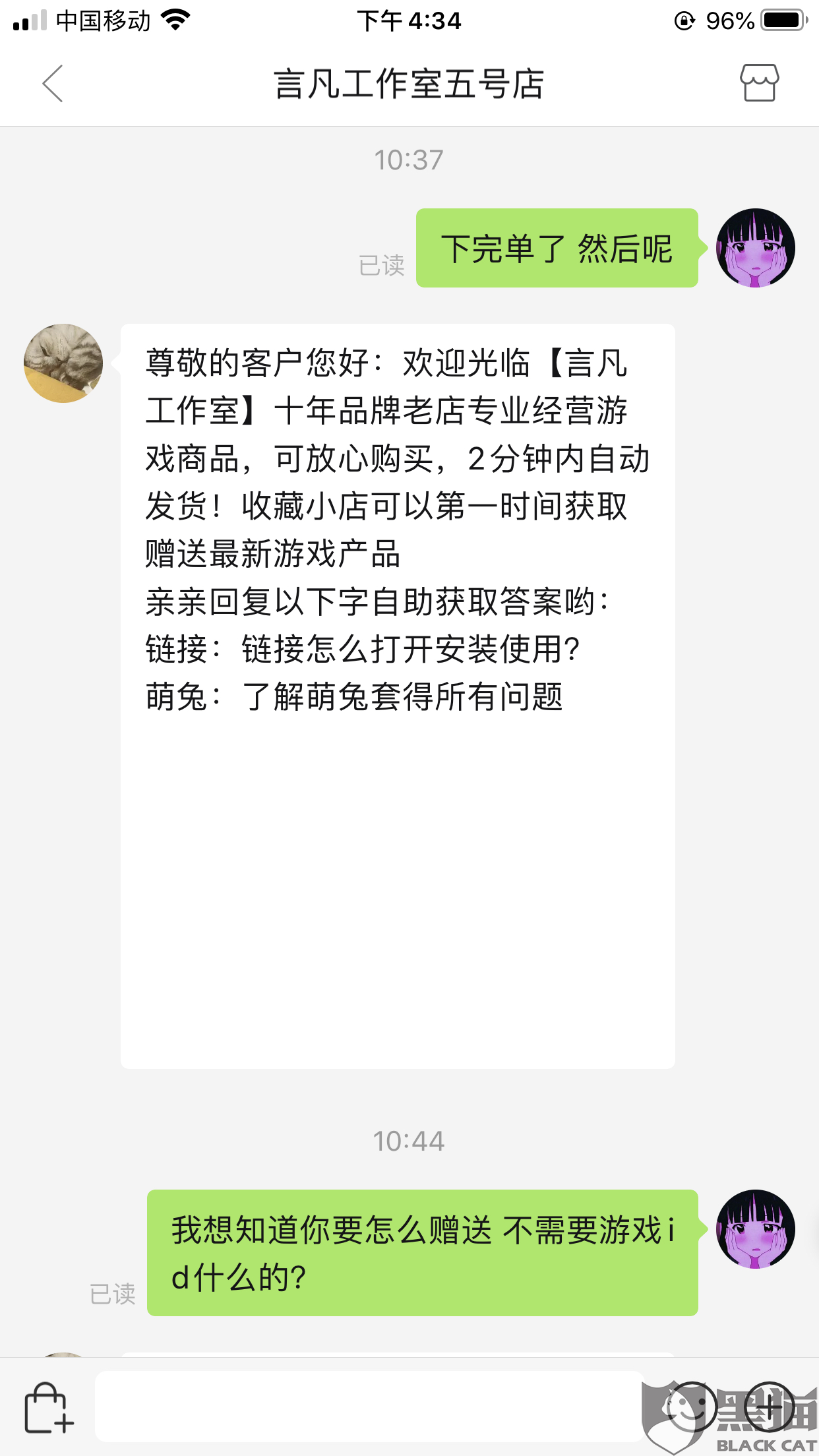Open the plus attachments menu
819x1456 pixels.
pos(768,1407)
